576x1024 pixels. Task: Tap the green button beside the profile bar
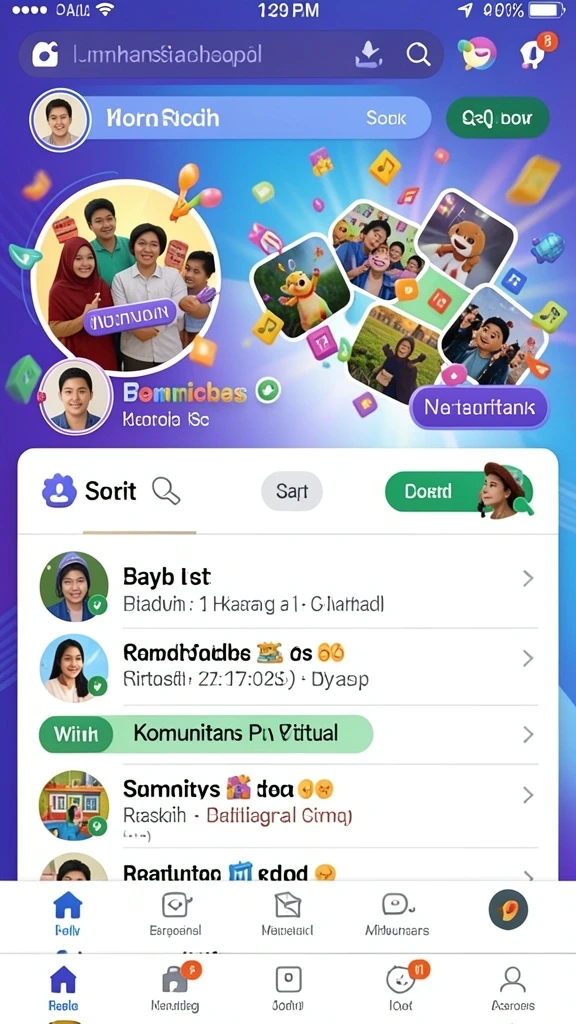[x=498, y=118]
